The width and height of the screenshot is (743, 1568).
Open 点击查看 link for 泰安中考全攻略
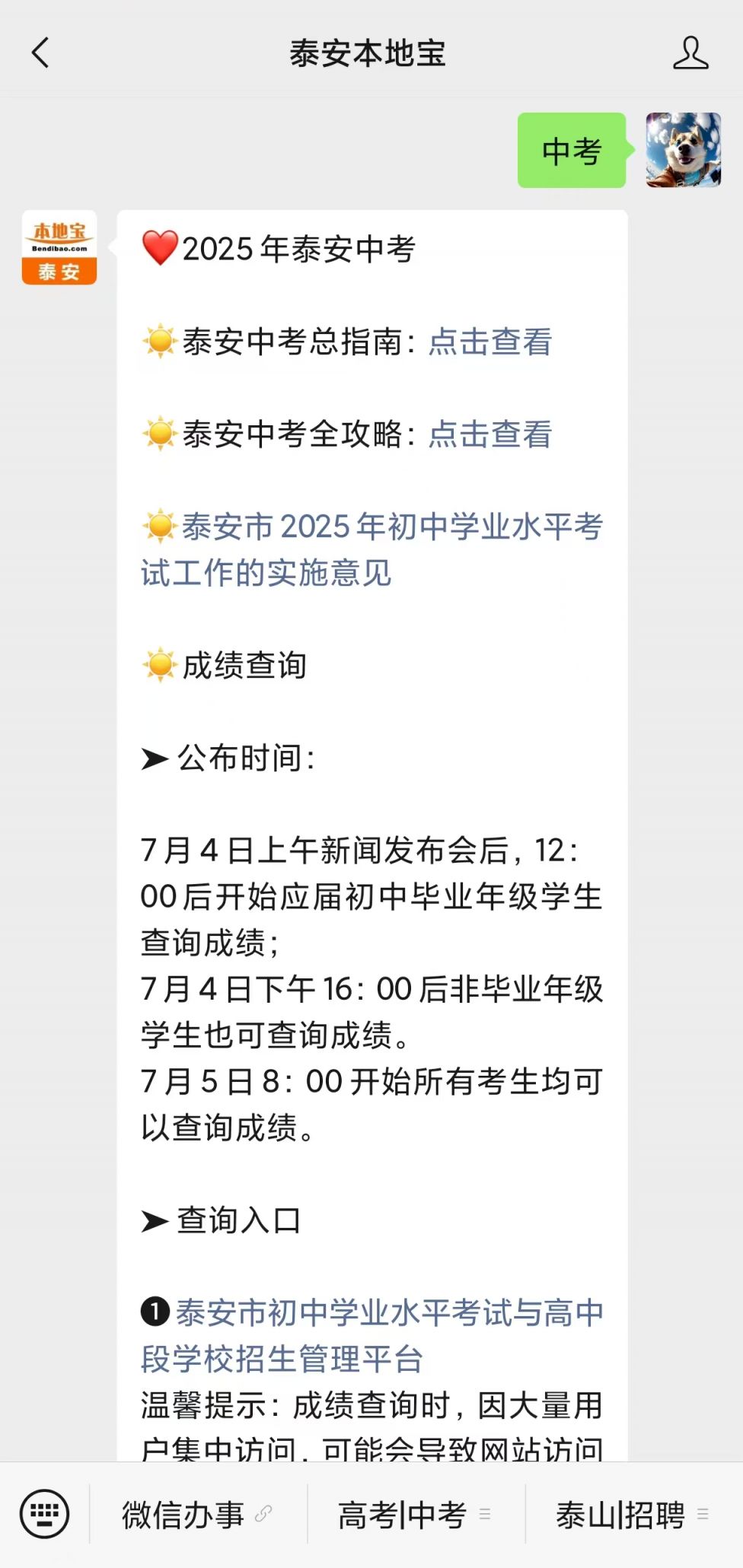click(489, 434)
